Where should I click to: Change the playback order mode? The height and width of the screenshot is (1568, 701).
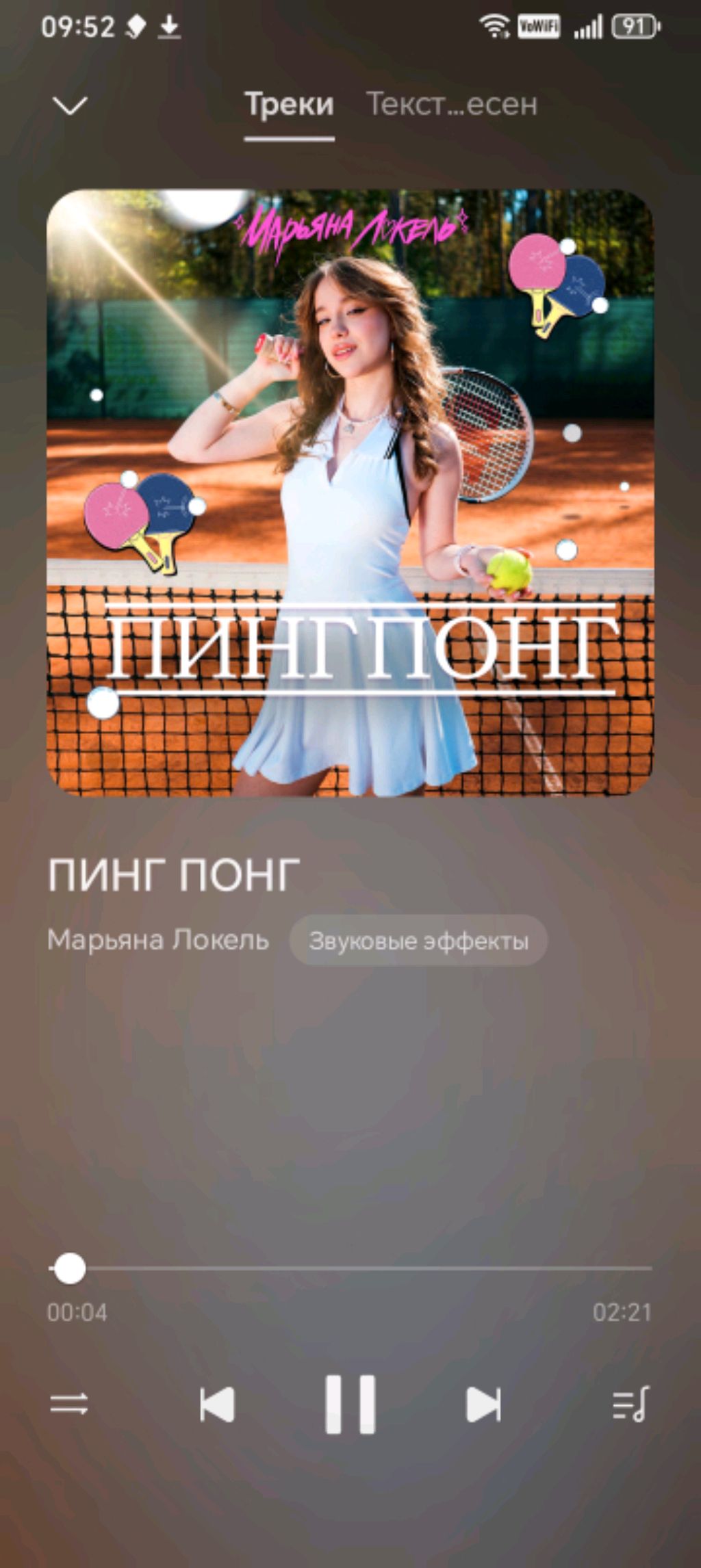pyautogui.click(x=69, y=1405)
